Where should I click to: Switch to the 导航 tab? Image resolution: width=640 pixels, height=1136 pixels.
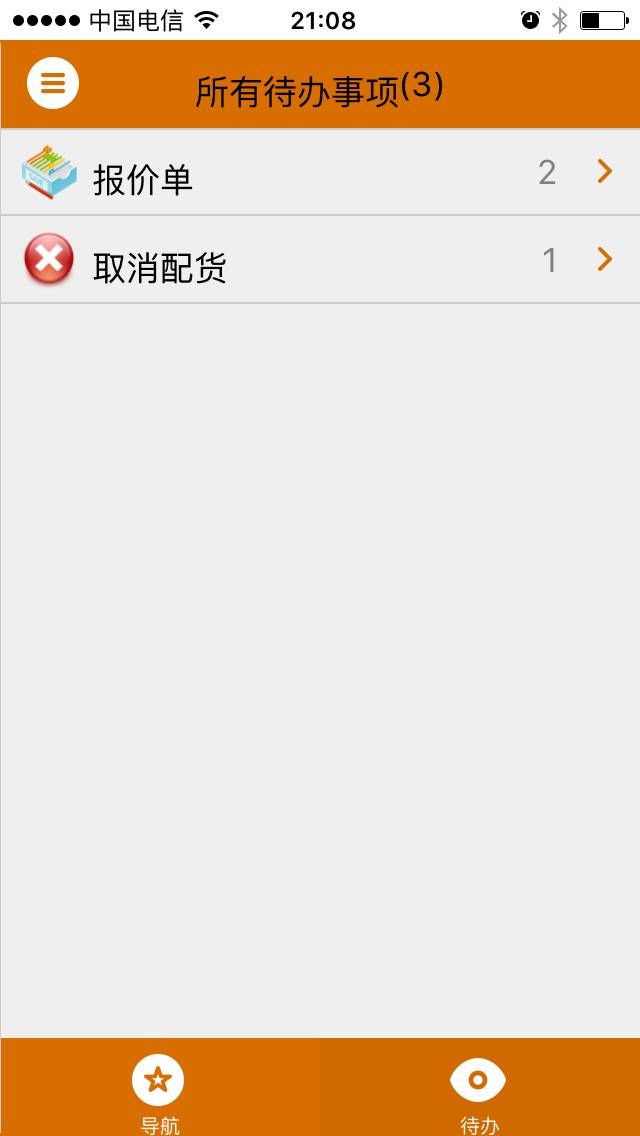(x=159, y=1087)
